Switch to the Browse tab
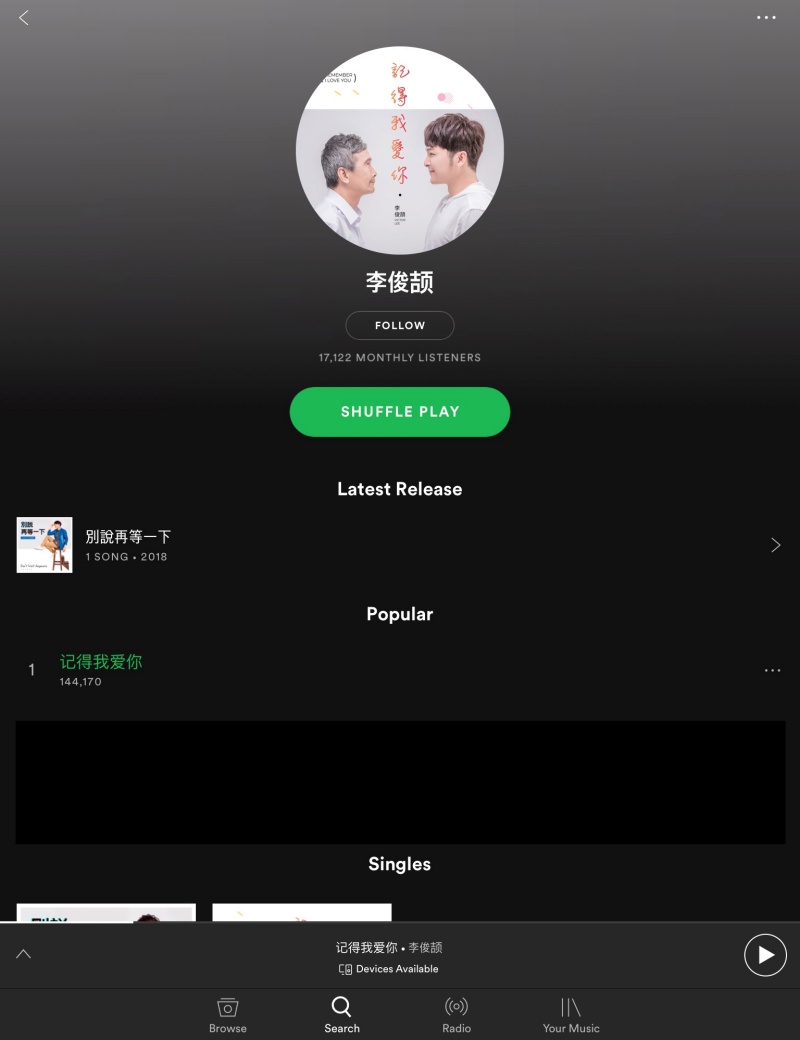The image size is (800, 1040). 228,1014
